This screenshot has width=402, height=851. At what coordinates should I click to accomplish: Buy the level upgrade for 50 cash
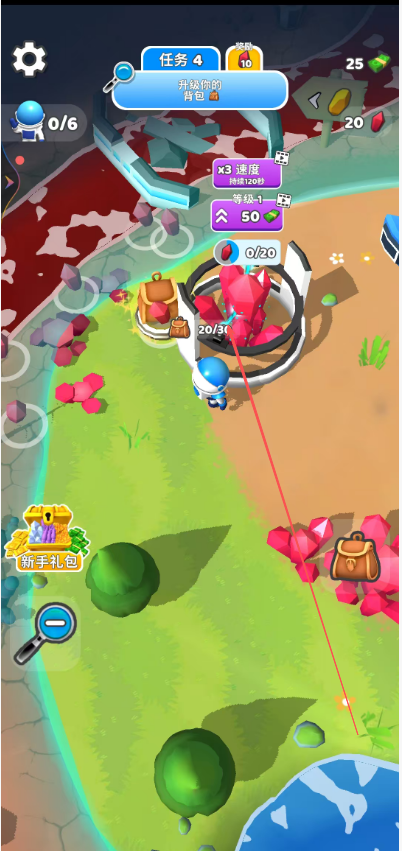click(x=247, y=216)
